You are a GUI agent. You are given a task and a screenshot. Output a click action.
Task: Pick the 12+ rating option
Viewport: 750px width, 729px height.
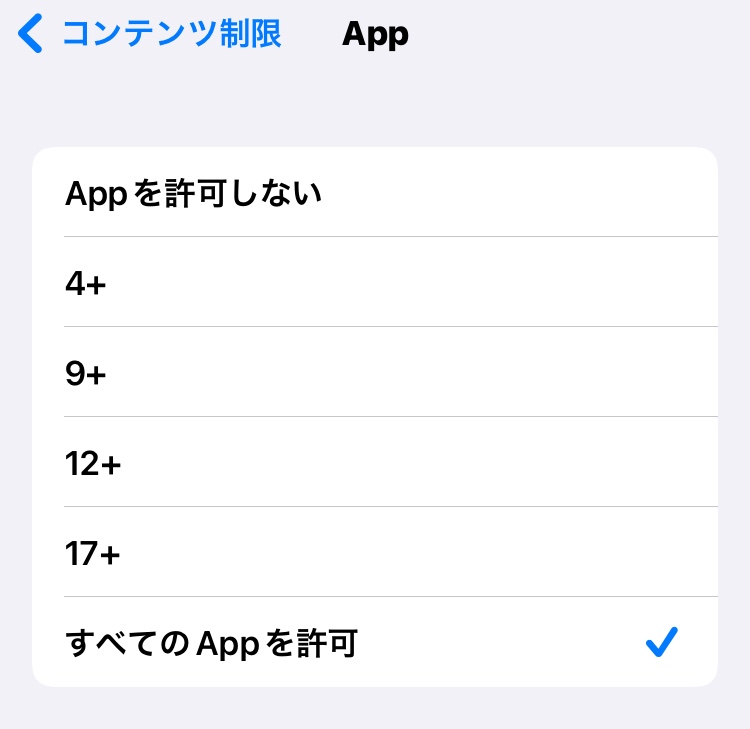[x=375, y=463]
